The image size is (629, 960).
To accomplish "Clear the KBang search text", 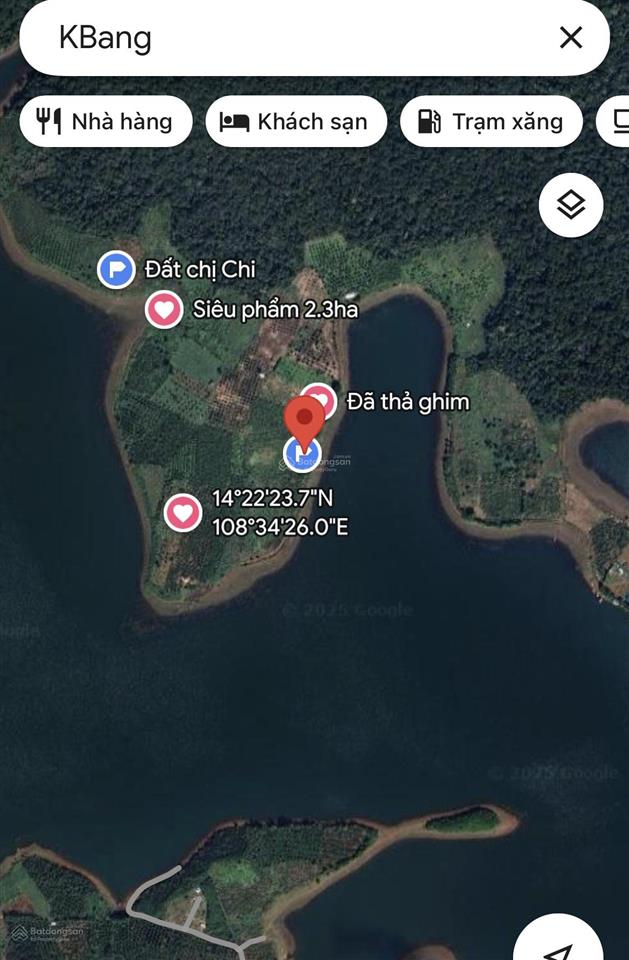I will click(571, 38).
